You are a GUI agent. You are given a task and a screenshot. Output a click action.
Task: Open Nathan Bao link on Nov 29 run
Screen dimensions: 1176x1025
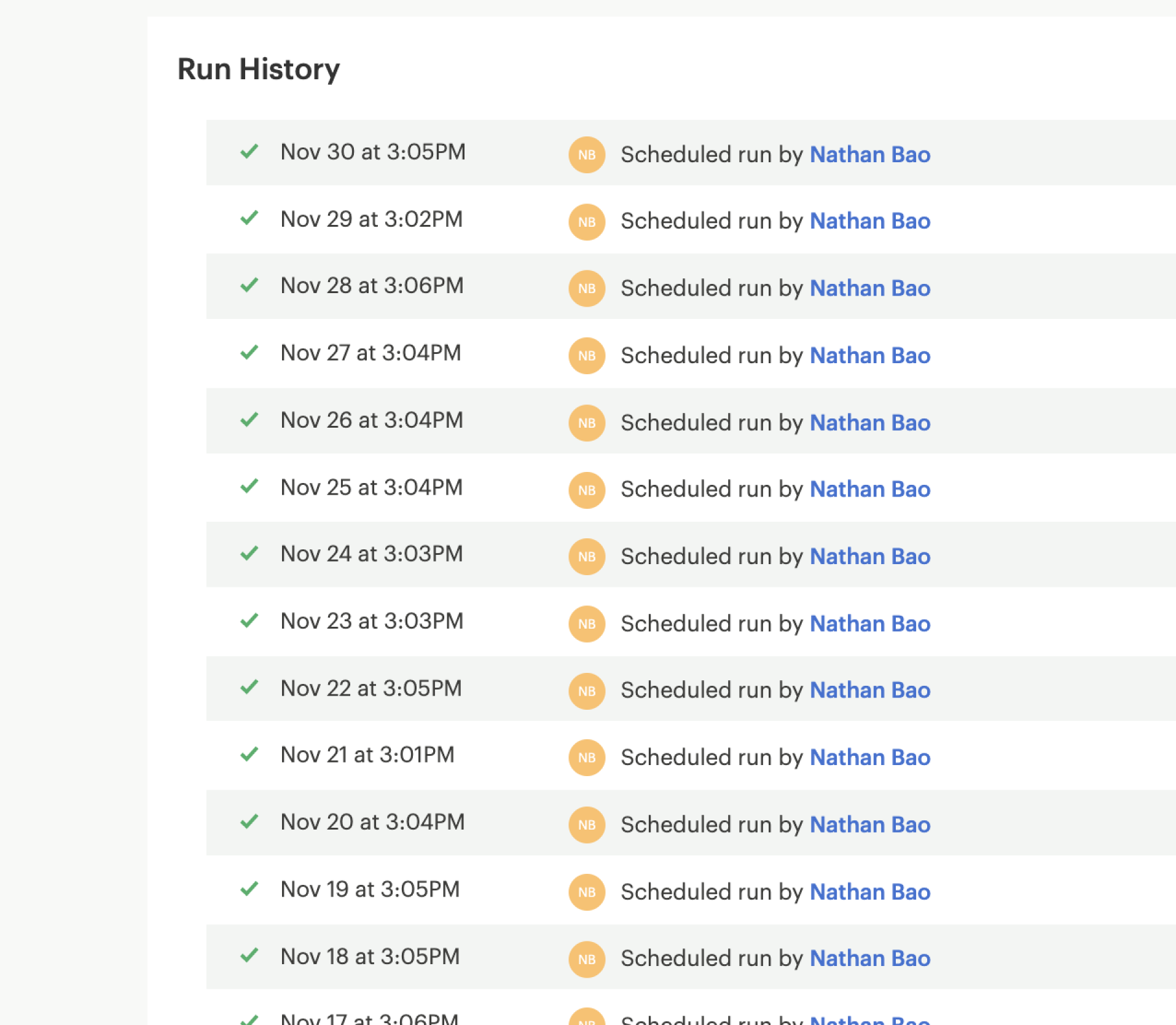[869, 221]
